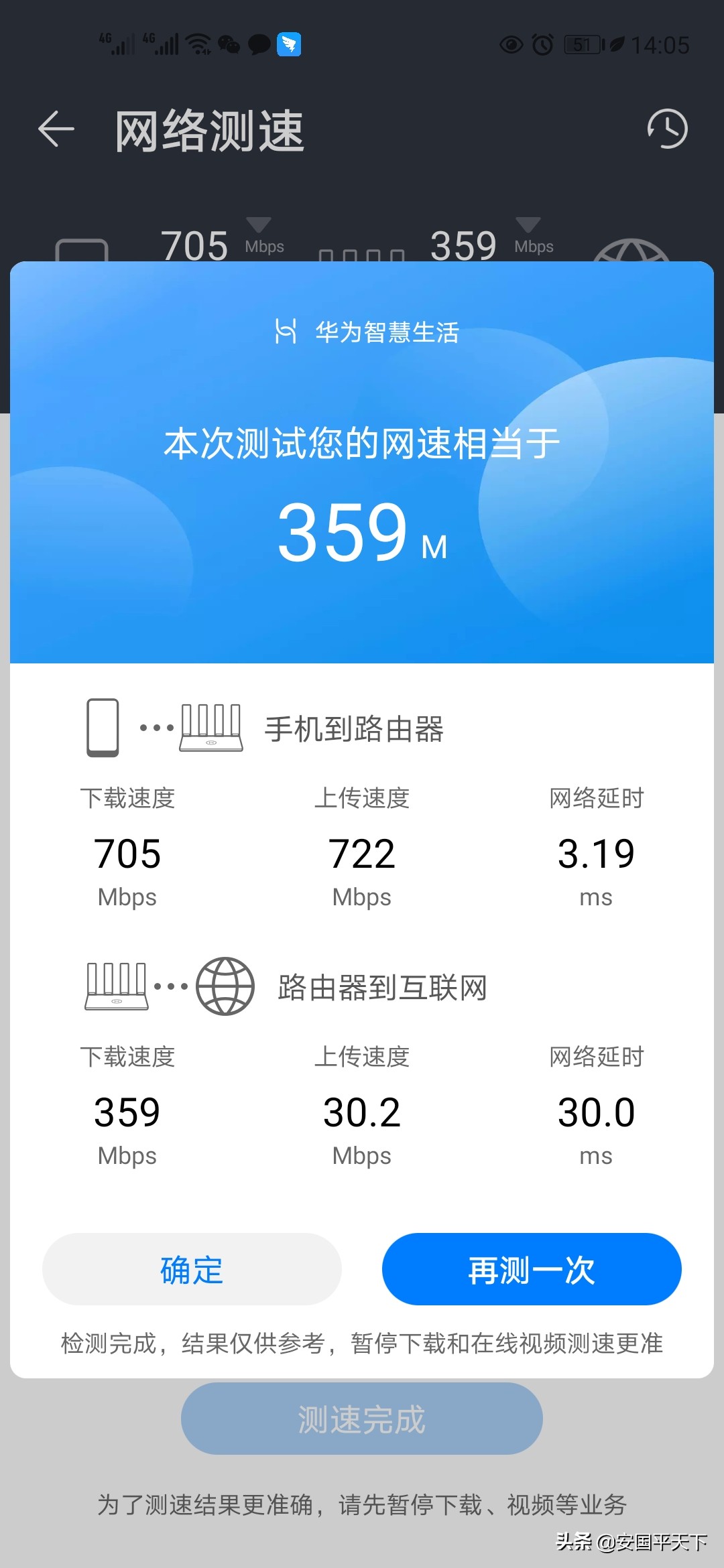
Task: Open speed test history via clock icon
Action: click(668, 129)
